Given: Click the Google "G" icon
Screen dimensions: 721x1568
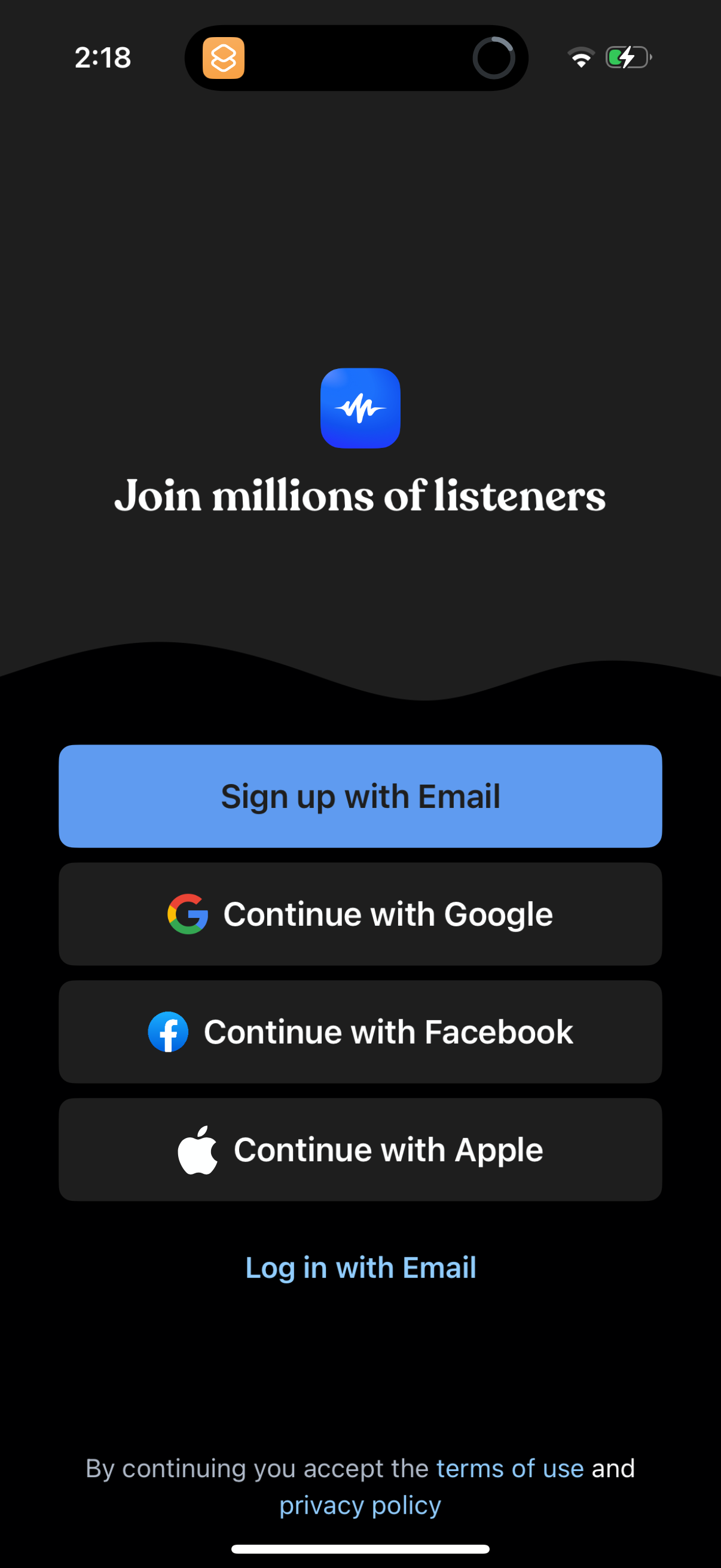Looking at the screenshot, I should (187, 913).
